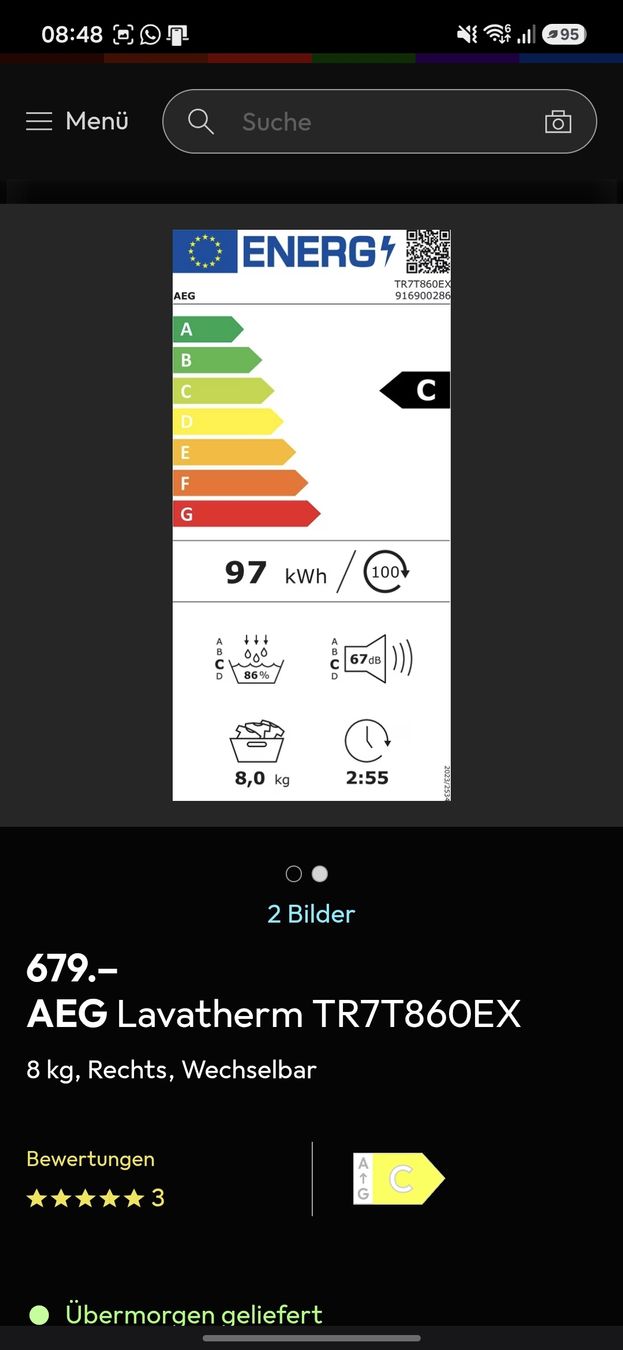Tap the Suche search field

[x=379, y=122]
